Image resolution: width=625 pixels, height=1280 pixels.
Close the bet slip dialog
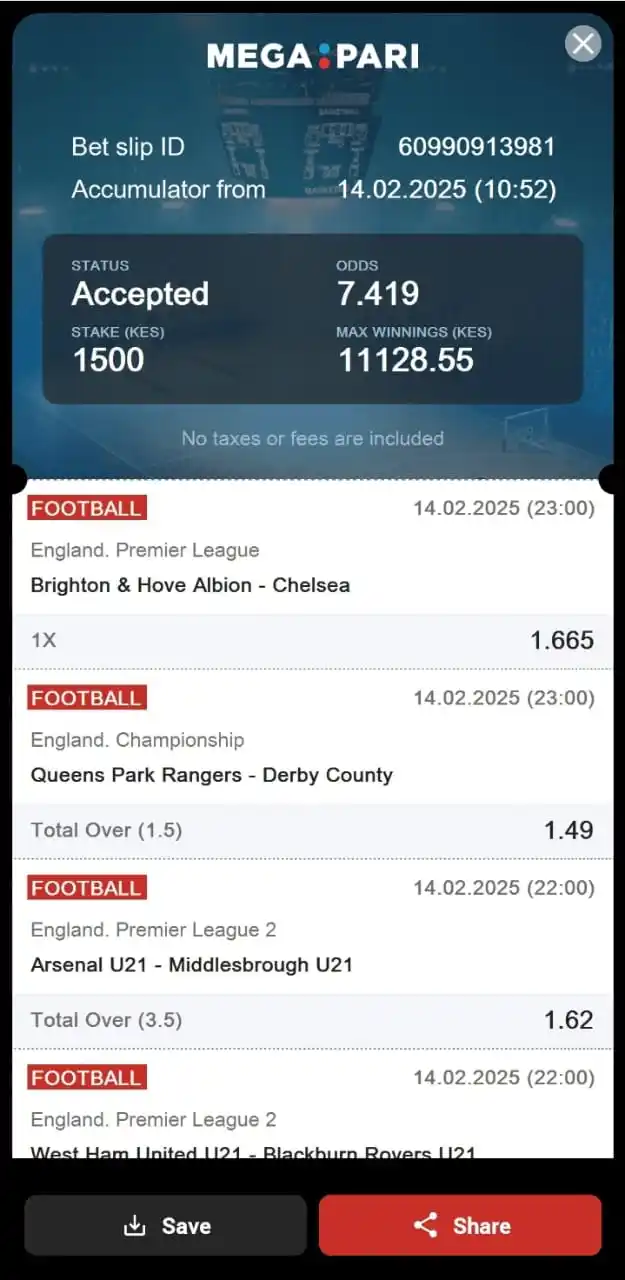tap(583, 44)
